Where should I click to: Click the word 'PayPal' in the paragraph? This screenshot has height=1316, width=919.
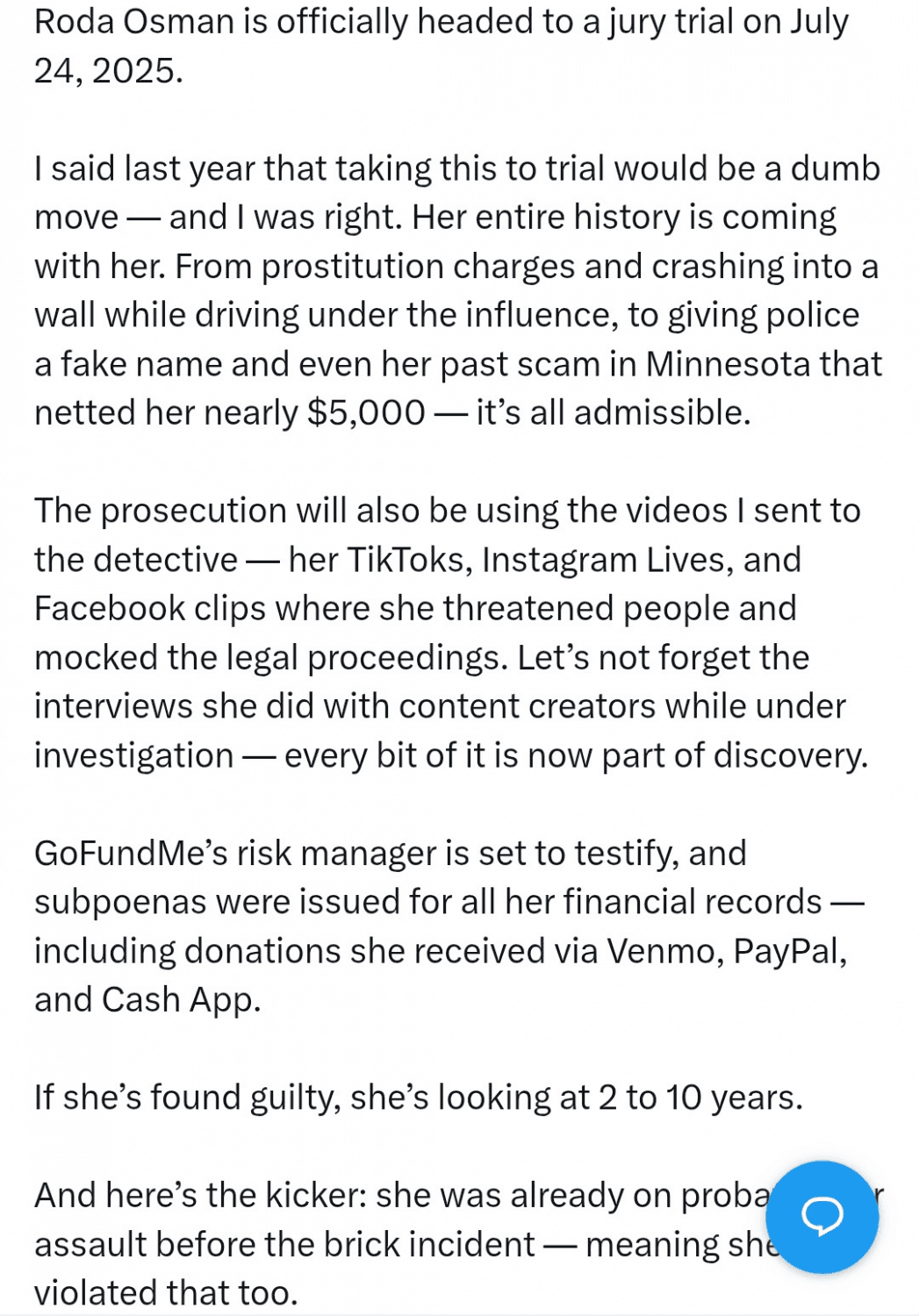[786, 948]
